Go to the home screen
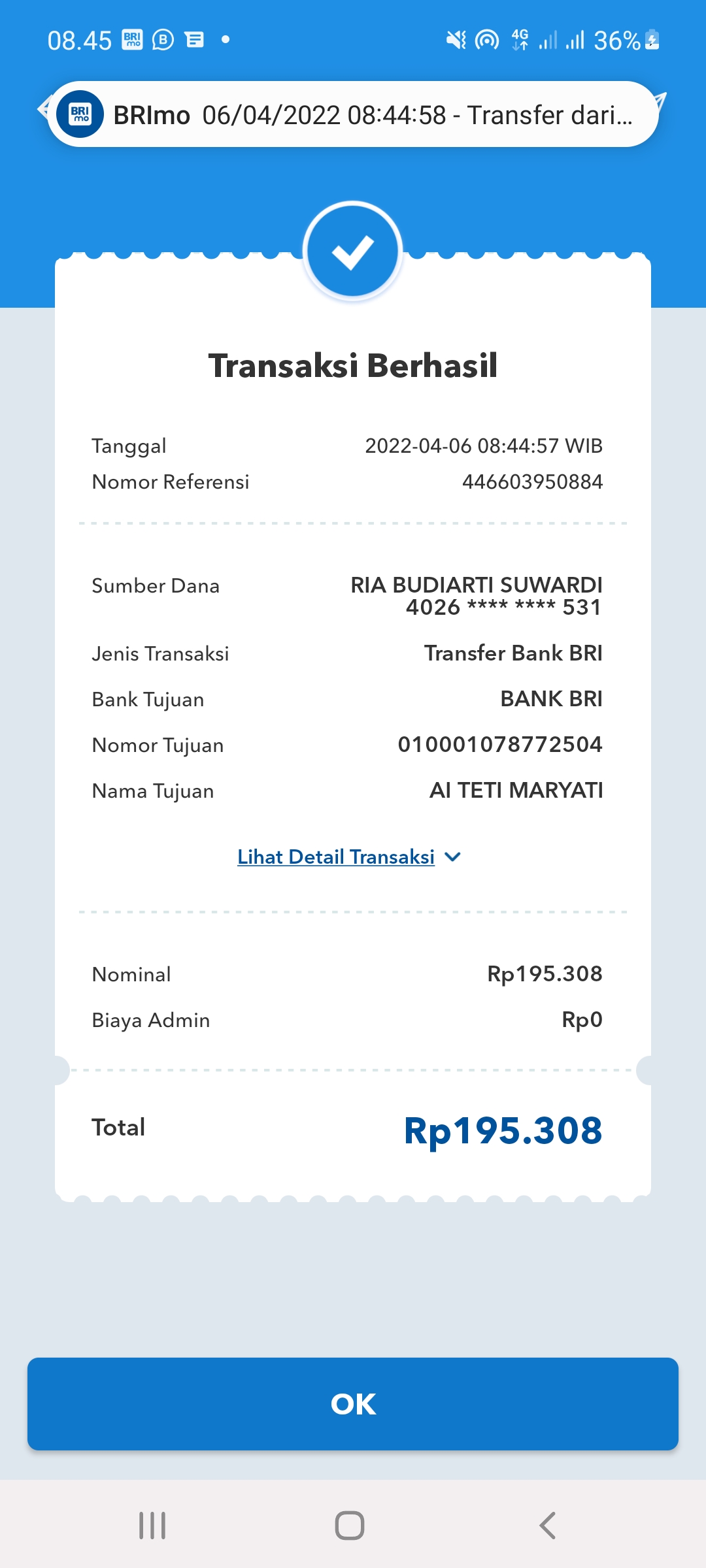Viewport: 706px width, 1568px height. pyautogui.click(x=350, y=1526)
